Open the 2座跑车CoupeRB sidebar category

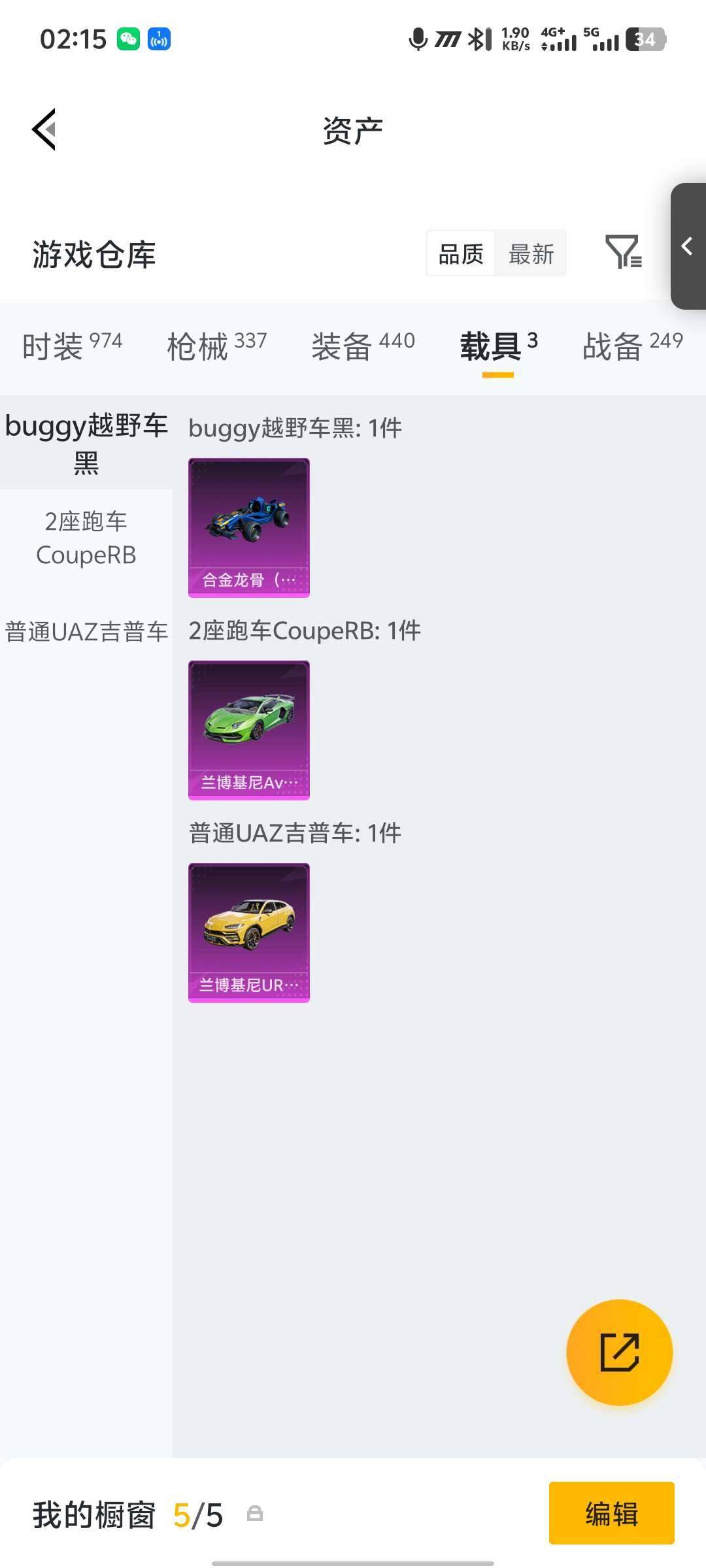86,538
